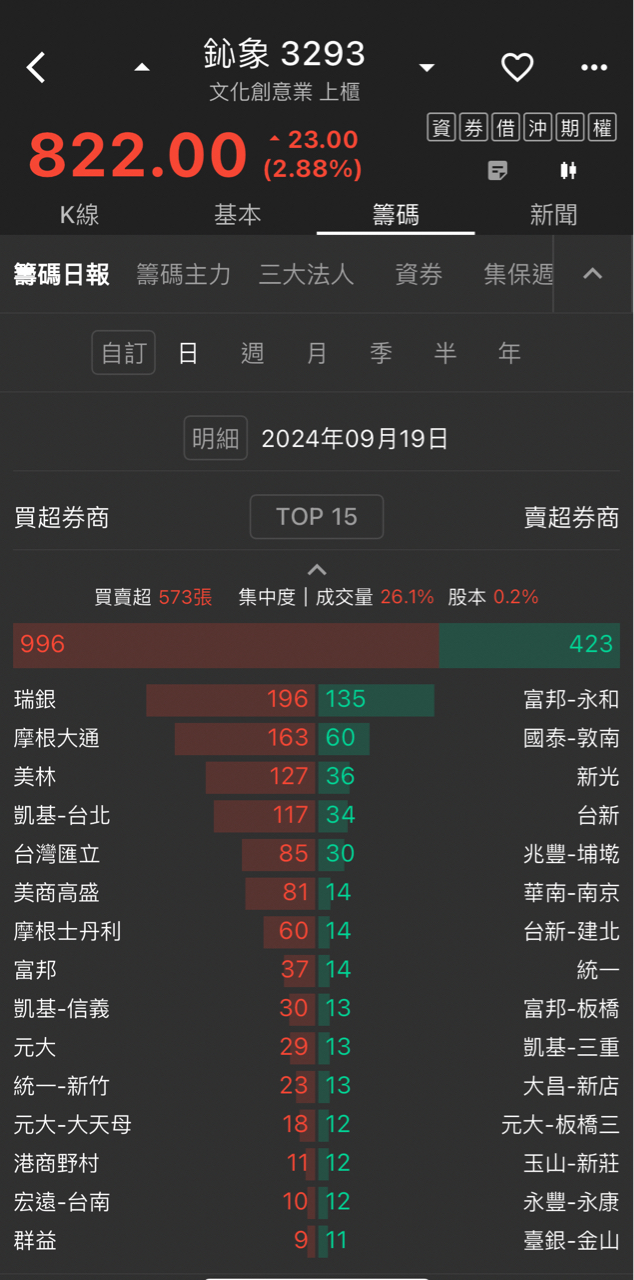Go back to the previous screen
Viewport: 634px width, 1280px height.
coord(37,68)
